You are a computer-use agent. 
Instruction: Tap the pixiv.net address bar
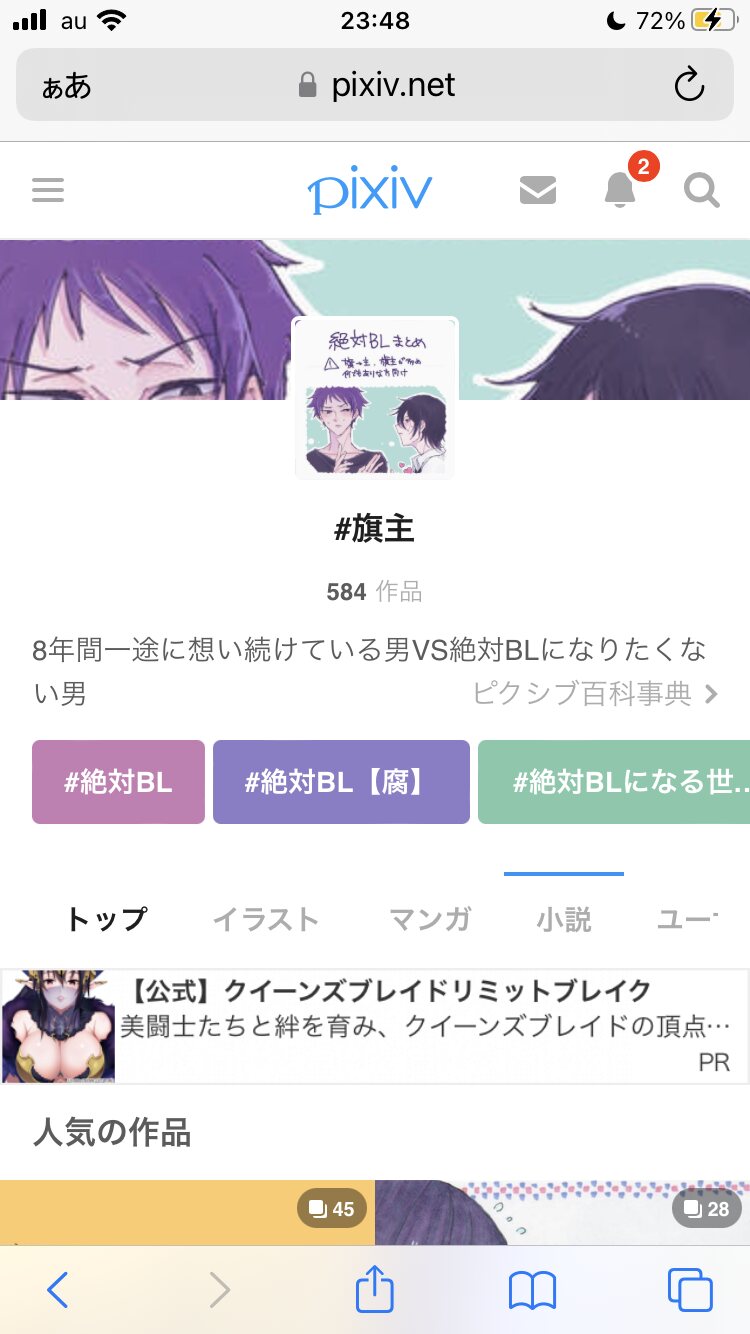pos(375,85)
